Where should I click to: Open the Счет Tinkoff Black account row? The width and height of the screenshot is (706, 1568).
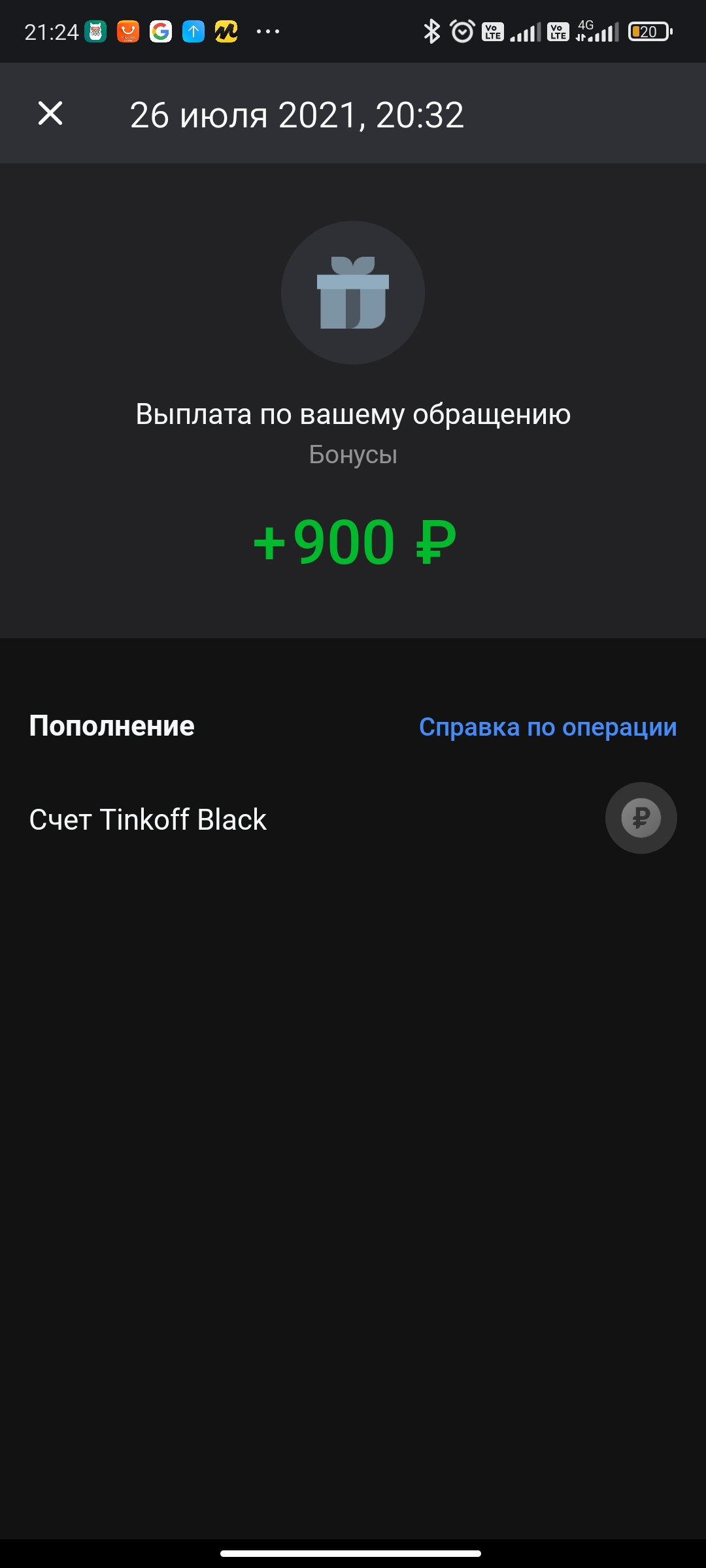tap(353, 819)
